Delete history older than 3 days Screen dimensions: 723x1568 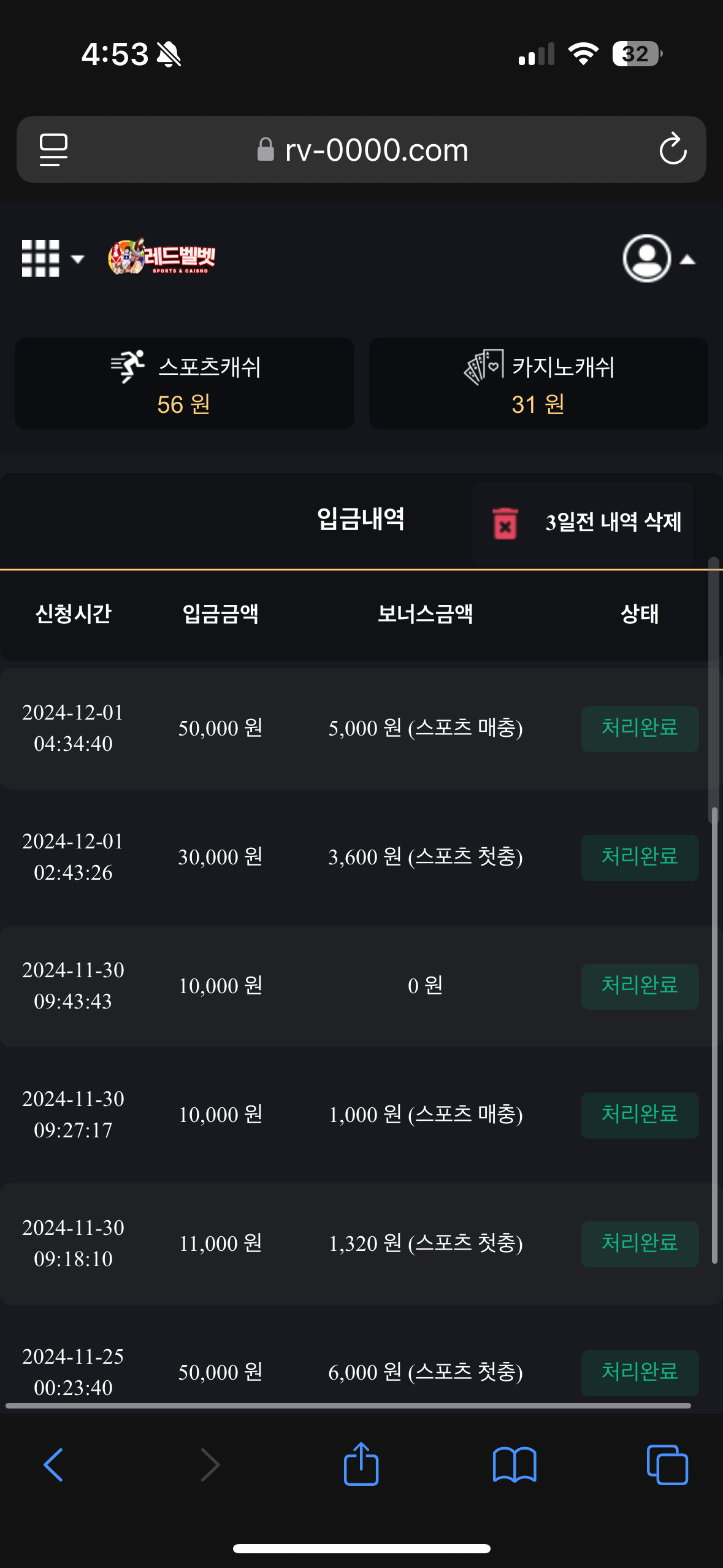(584, 523)
